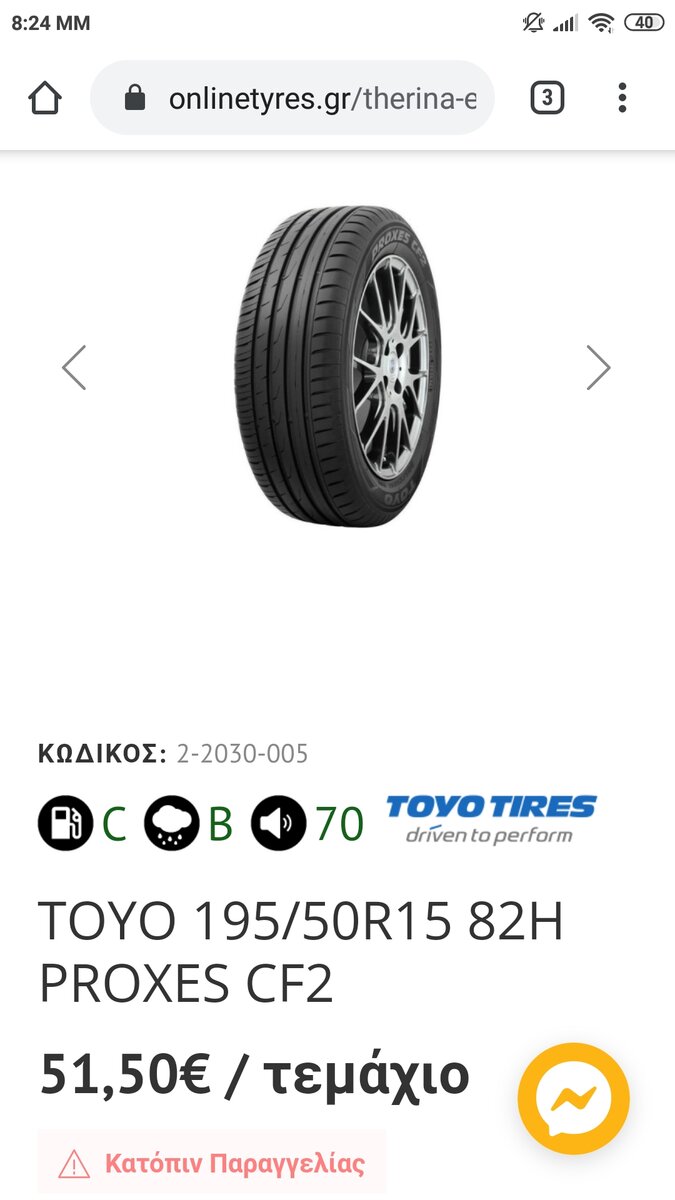Open the Messenger chat bubble
675x1200 pixels.
pos(574,1099)
